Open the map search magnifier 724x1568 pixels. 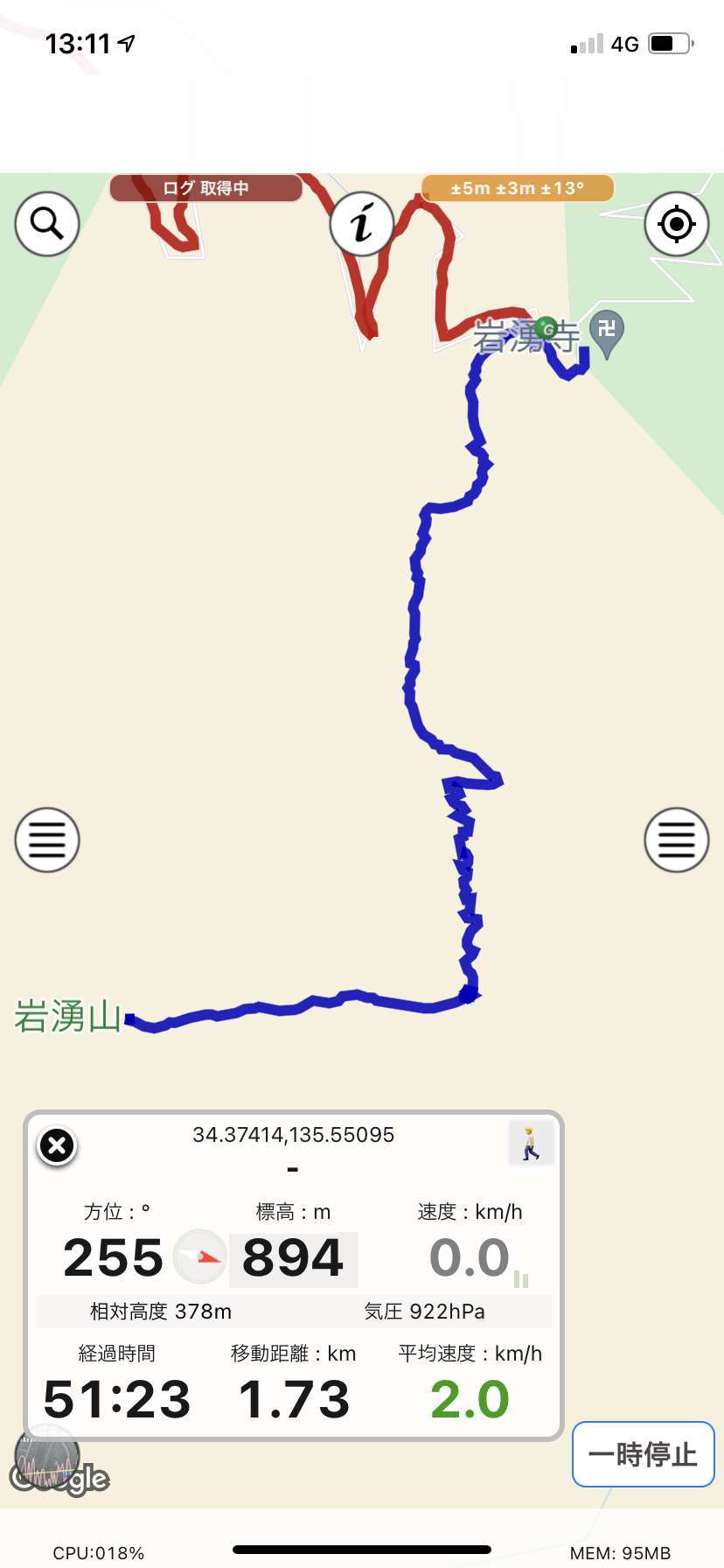click(47, 224)
